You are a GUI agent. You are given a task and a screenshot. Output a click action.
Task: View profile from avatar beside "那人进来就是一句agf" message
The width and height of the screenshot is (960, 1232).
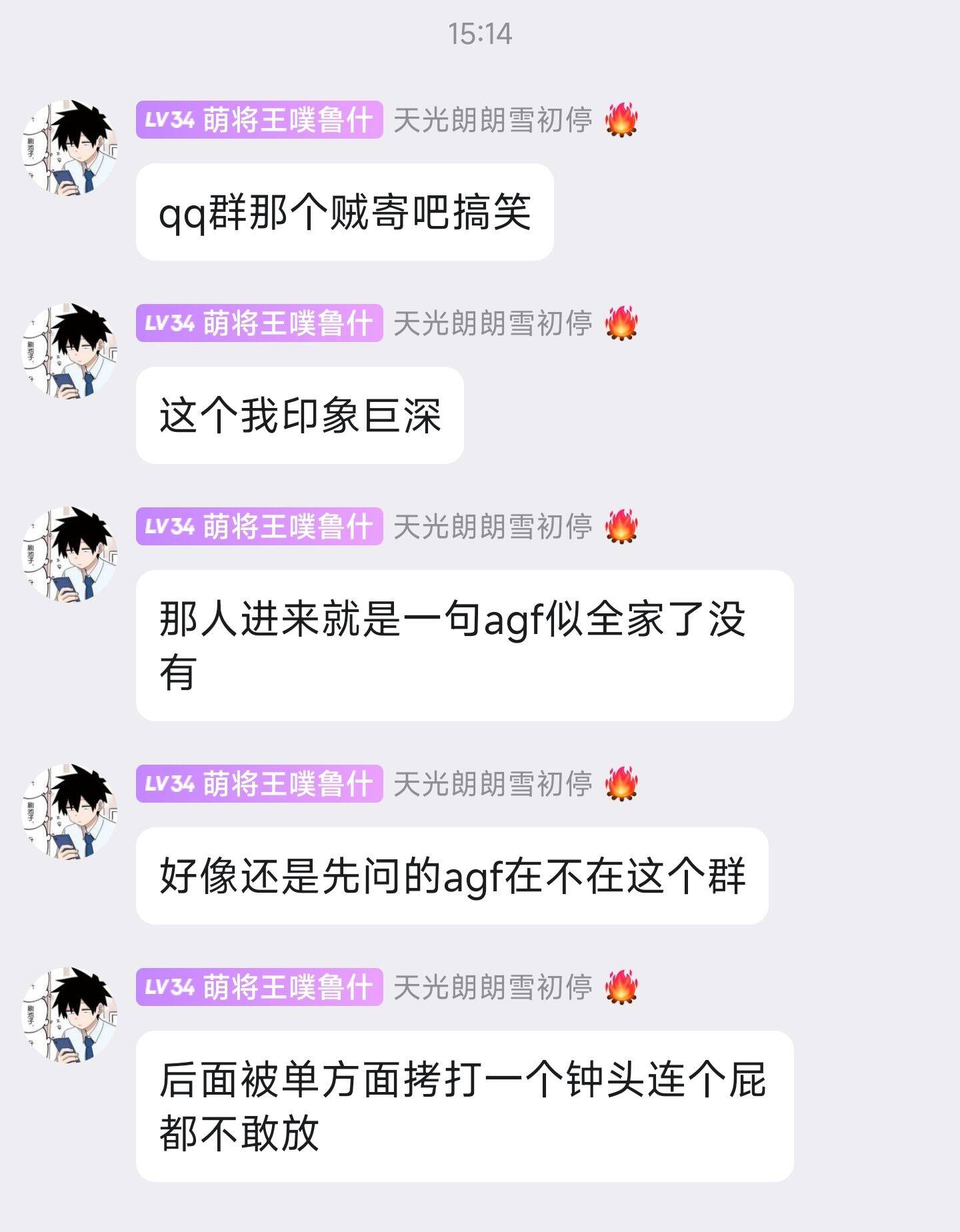(x=69, y=555)
